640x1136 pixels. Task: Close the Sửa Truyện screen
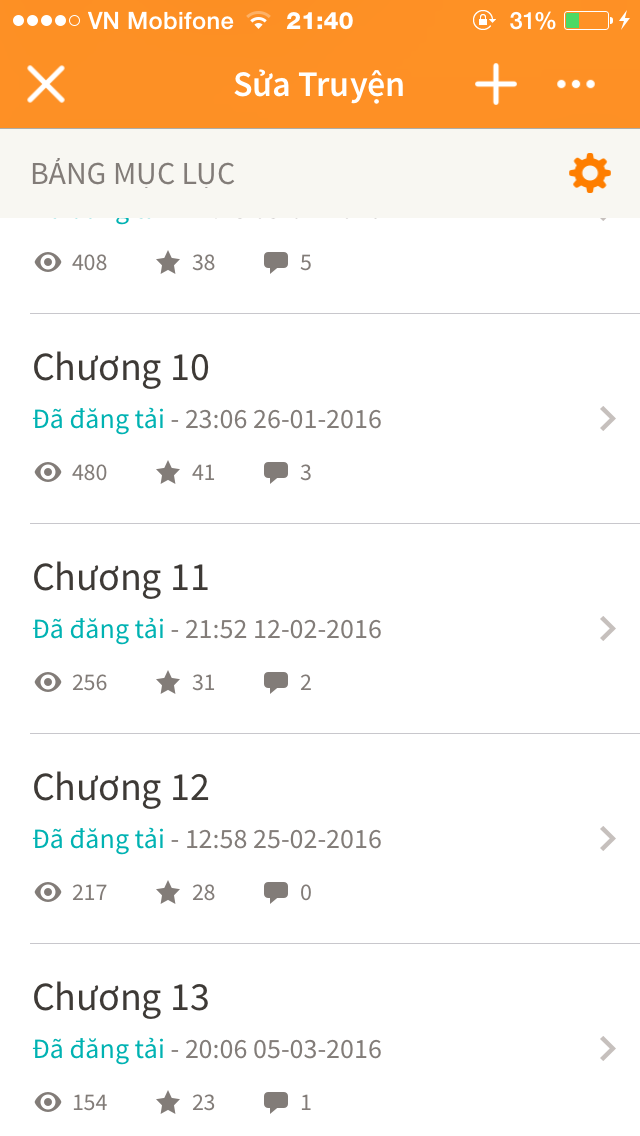click(46, 84)
